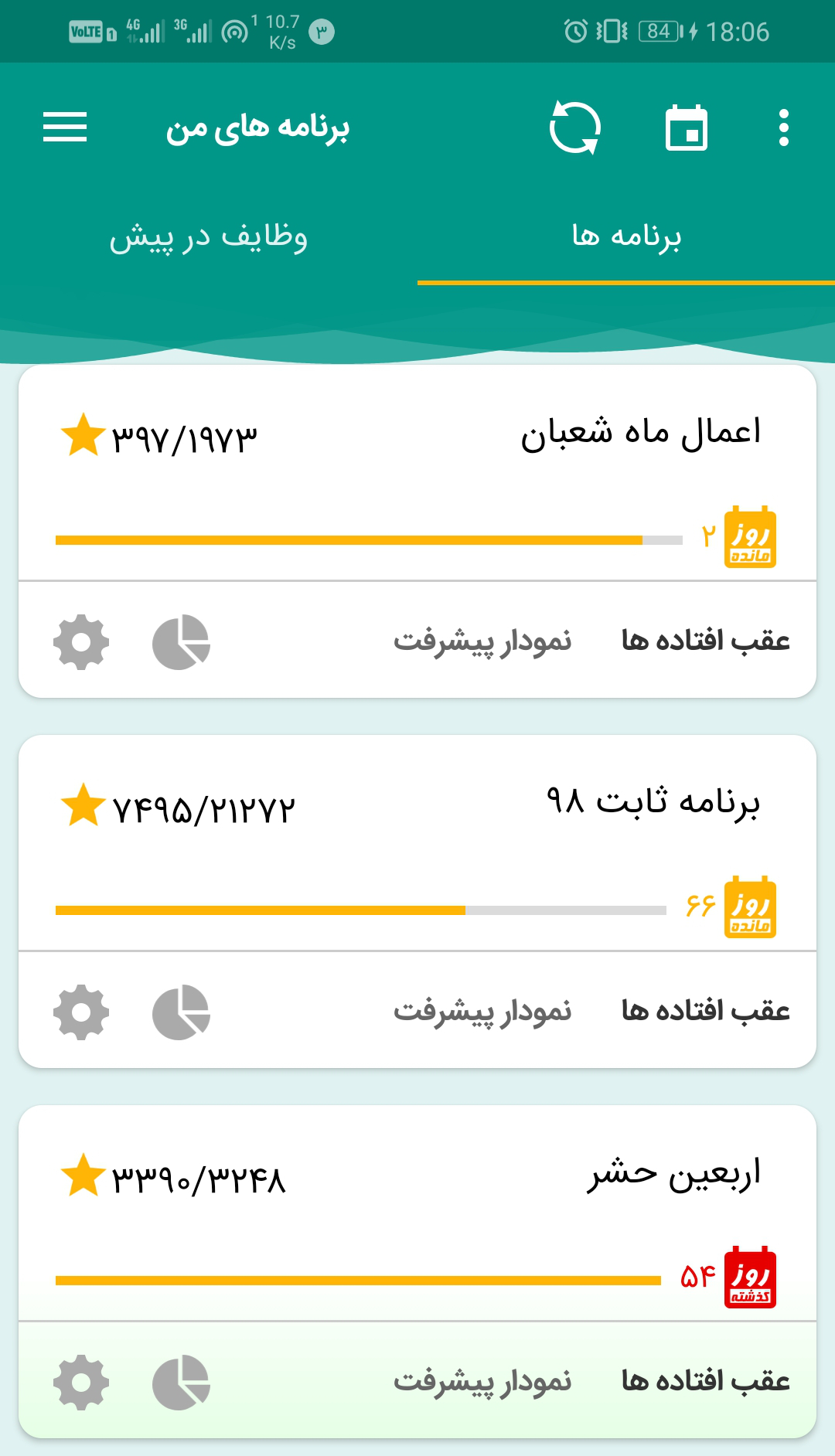View نمودار پیشرفت for اعمال ماه شعبان
The height and width of the screenshot is (1456, 835).
point(482,641)
